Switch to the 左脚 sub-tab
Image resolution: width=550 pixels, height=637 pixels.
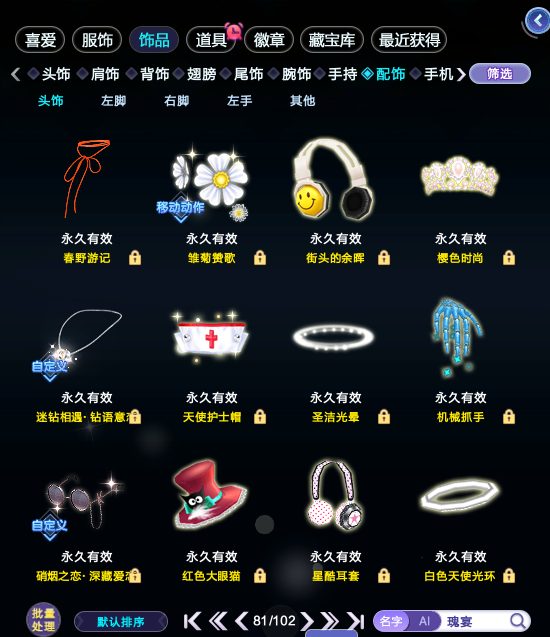click(x=113, y=100)
